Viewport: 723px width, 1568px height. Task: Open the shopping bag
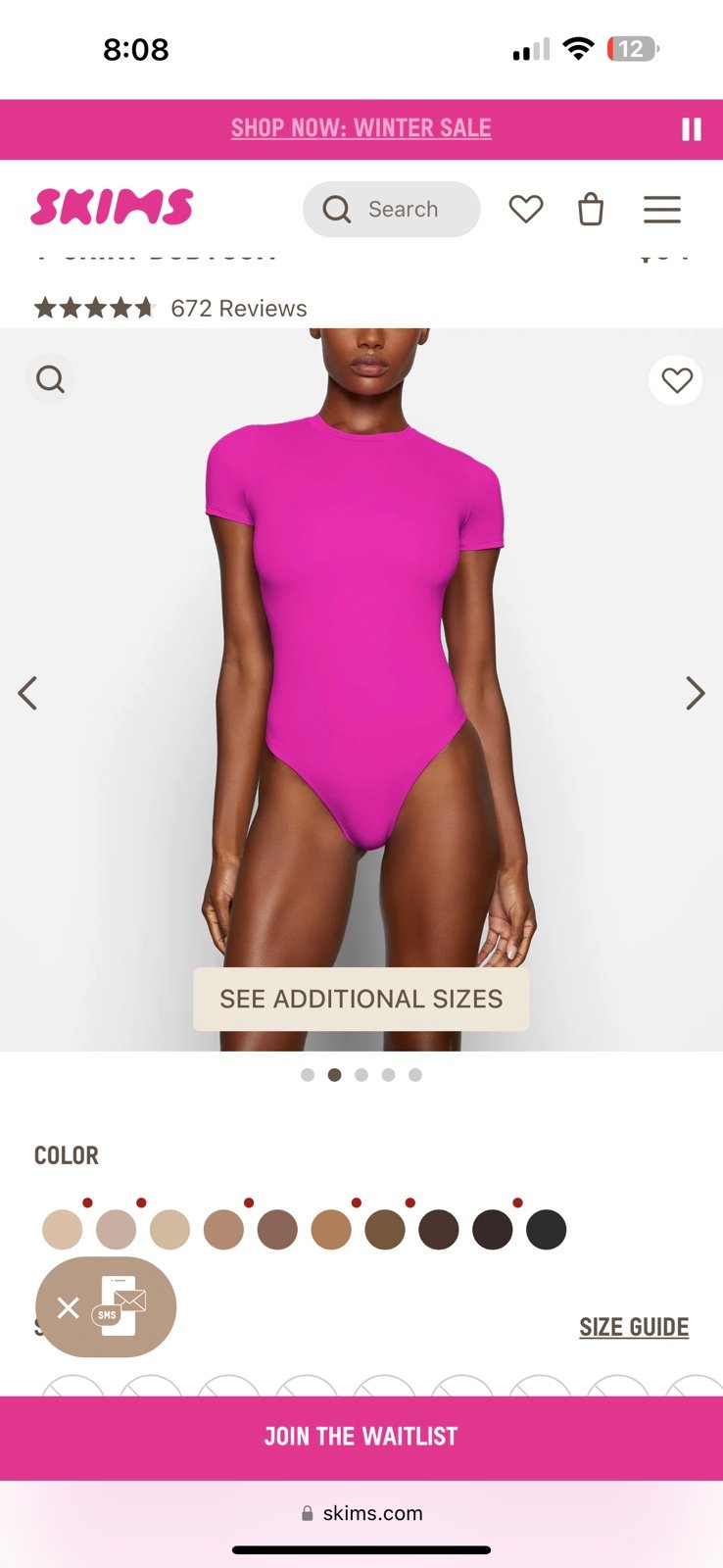click(591, 209)
